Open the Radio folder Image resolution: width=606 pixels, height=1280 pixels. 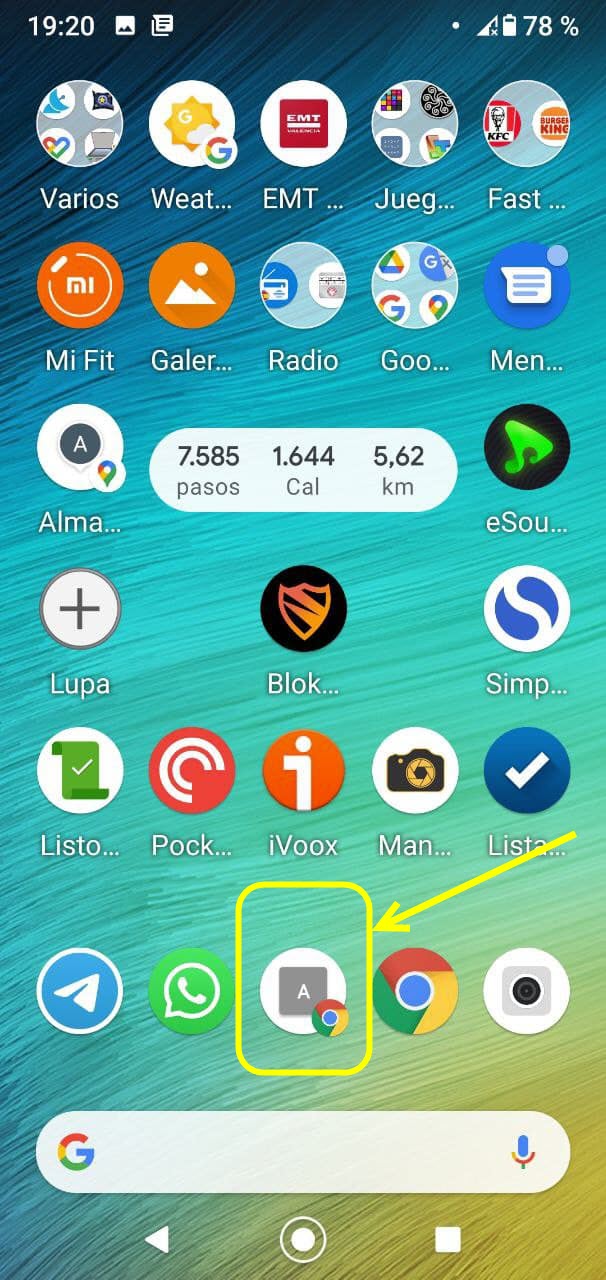tap(303, 286)
